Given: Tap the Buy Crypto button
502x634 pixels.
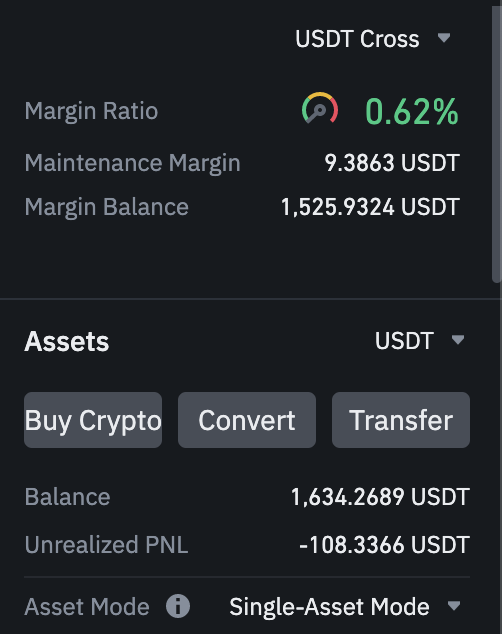Looking at the screenshot, I should (93, 420).
